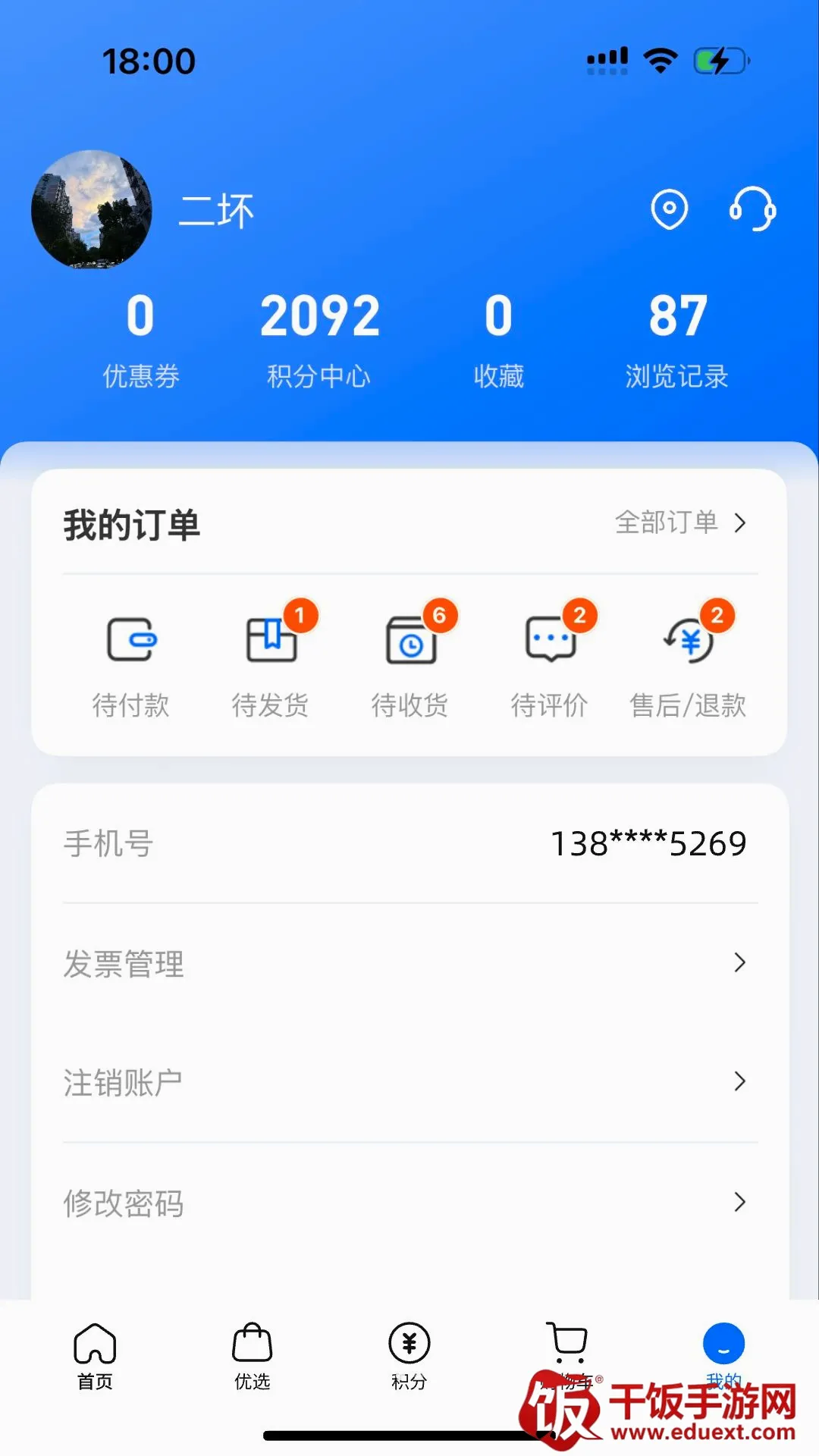The image size is (819, 1456).
Task: Open 修改密码 change password
Action: point(410,1203)
